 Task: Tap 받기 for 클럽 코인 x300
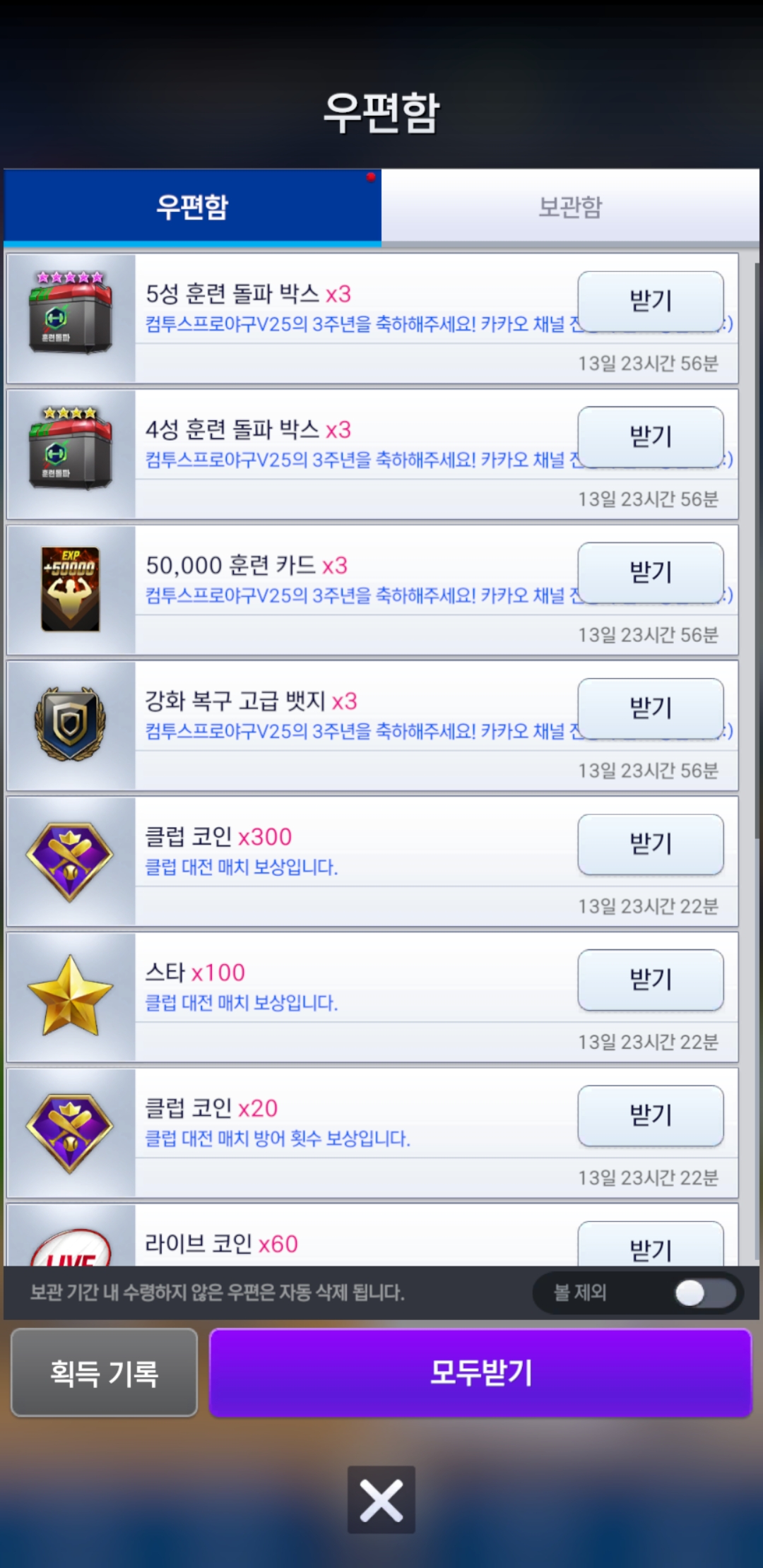coord(650,844)
